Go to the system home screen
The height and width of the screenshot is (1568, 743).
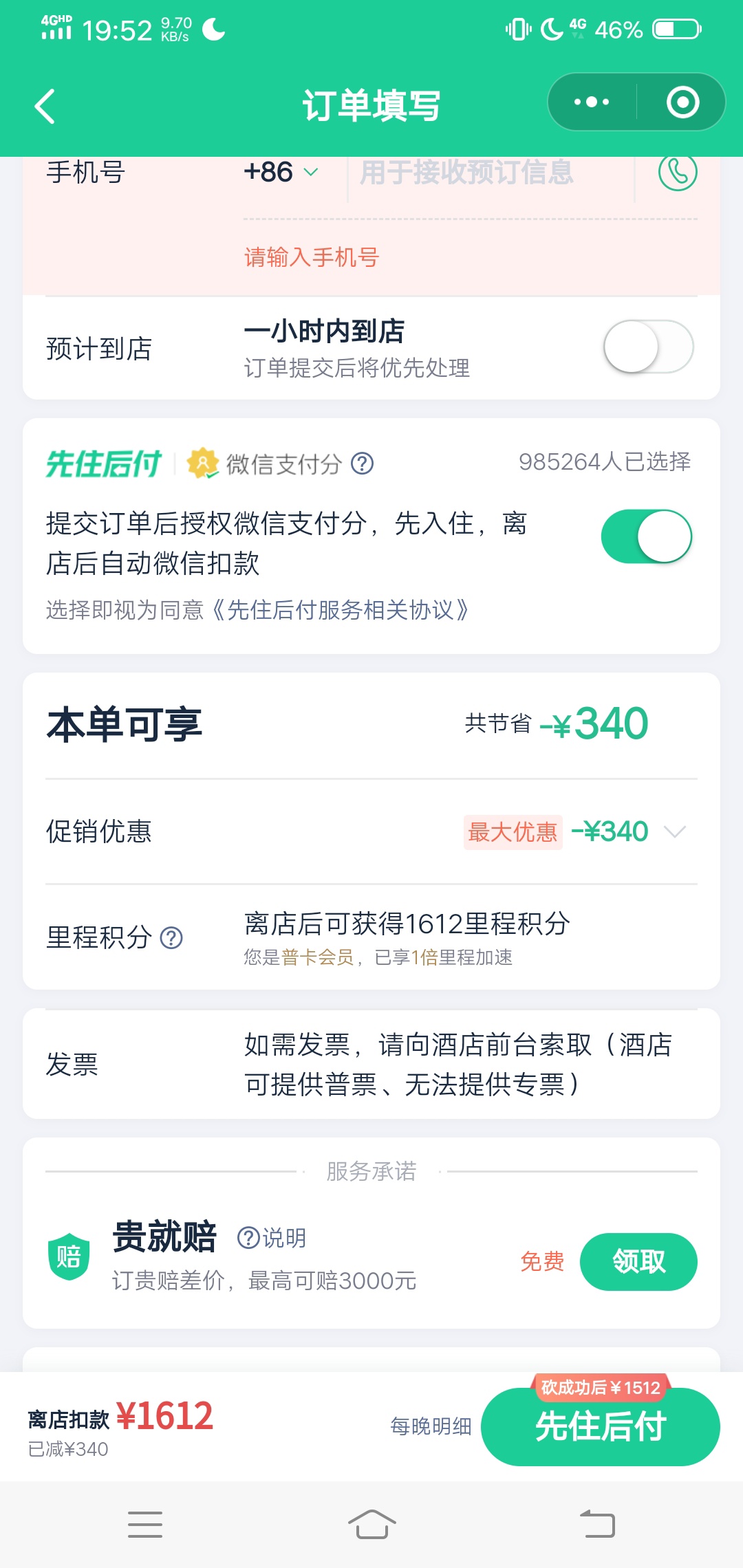(371, 1524)
